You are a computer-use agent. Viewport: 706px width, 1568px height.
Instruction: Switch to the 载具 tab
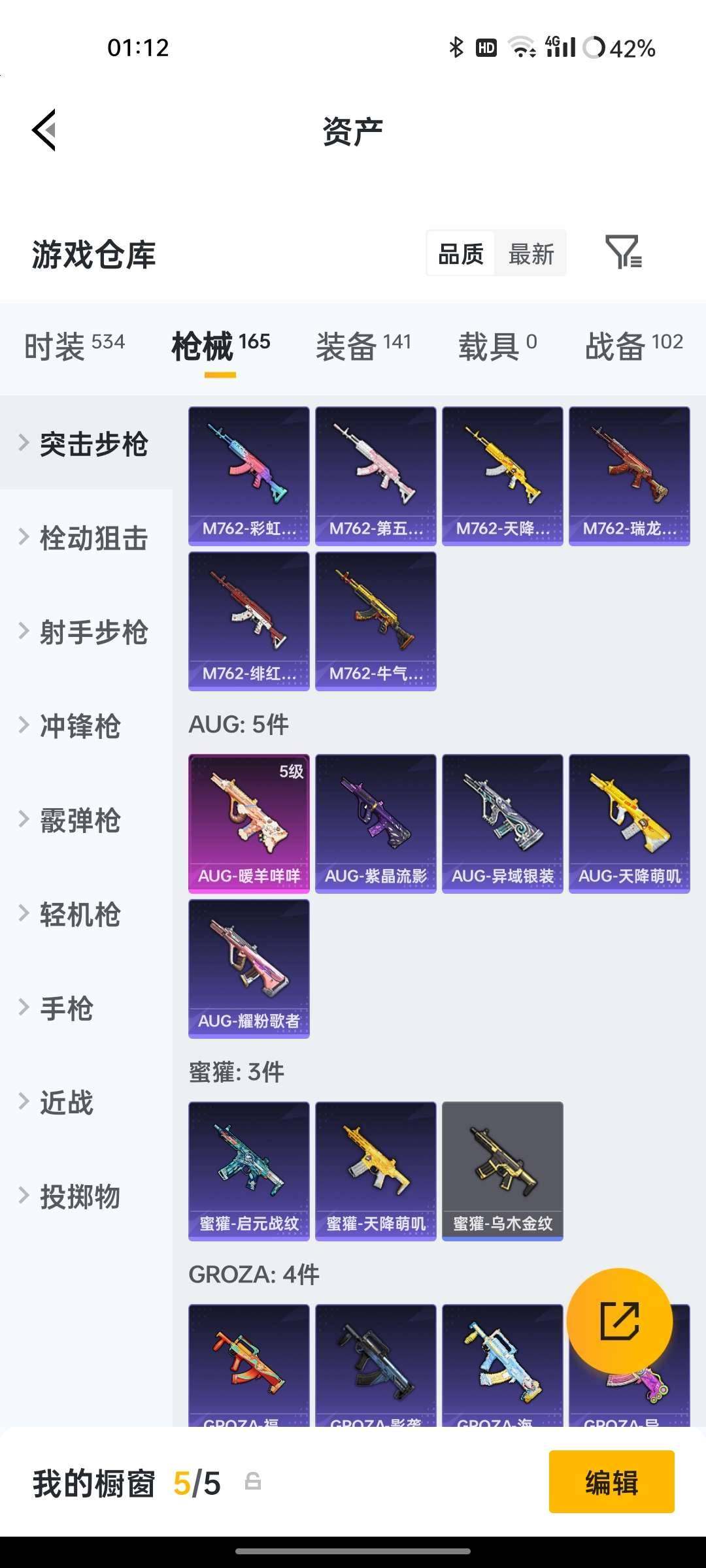click(497, 346)
